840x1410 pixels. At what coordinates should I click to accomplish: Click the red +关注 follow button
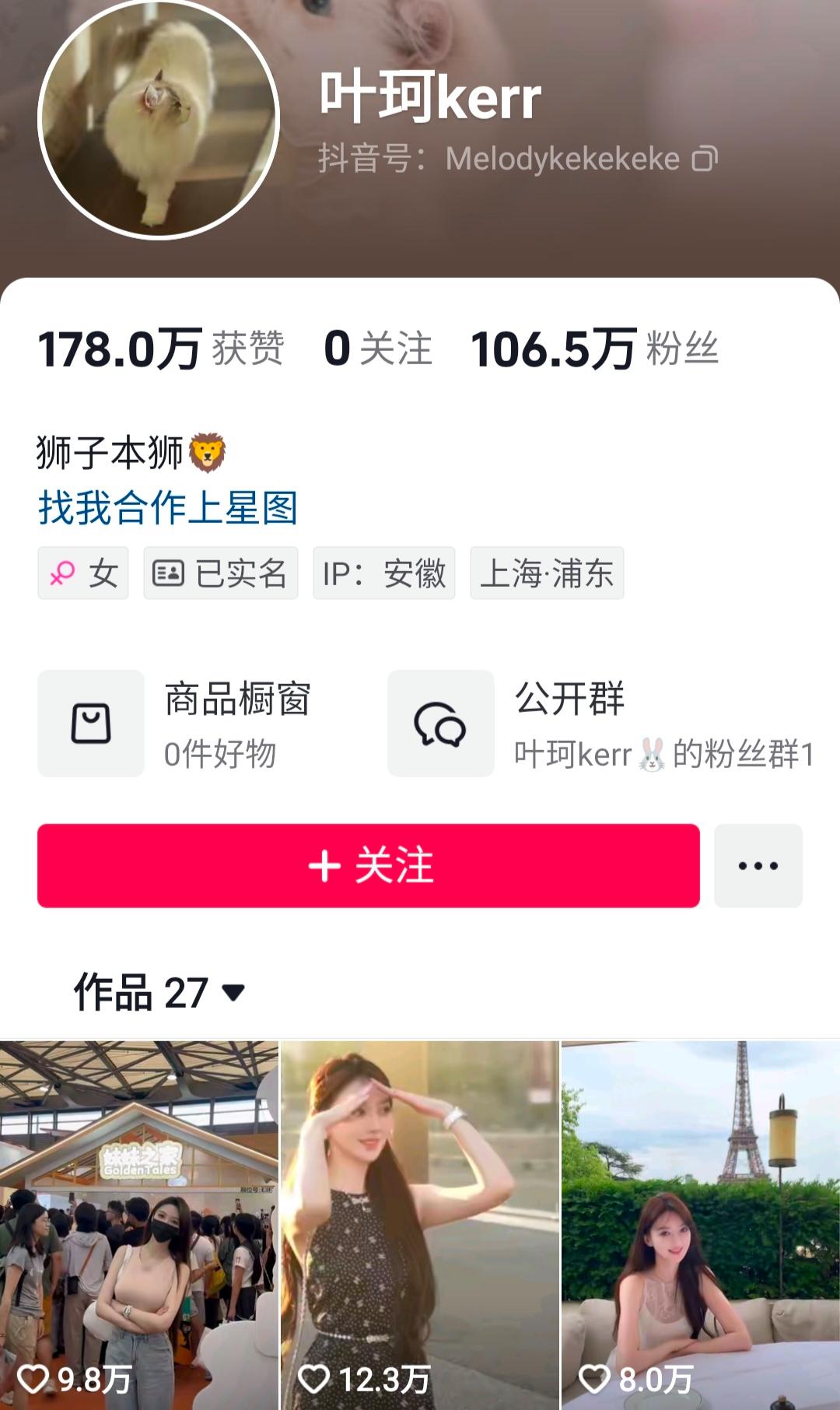(x=371, y=865)
